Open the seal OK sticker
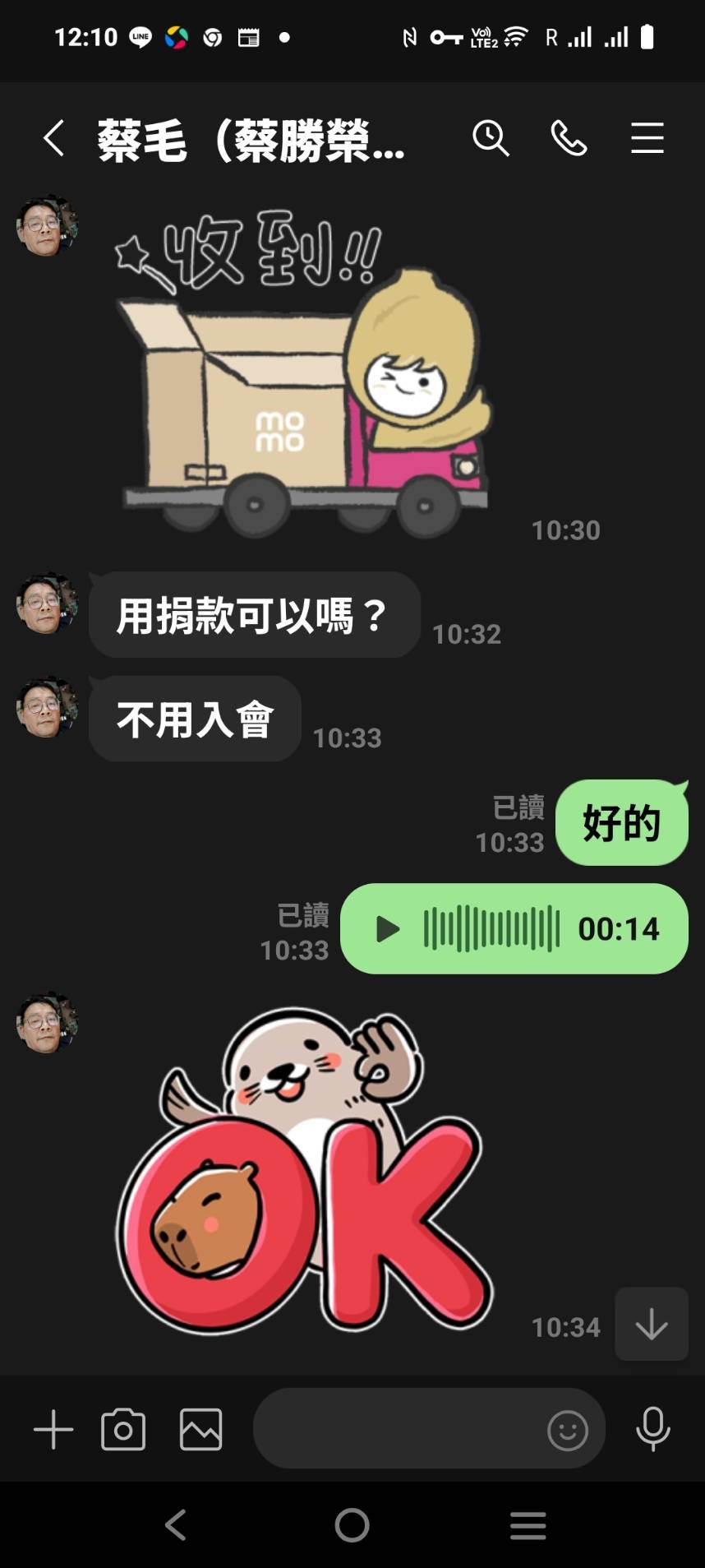The height and width of the screenshot is (1568, 705). (304, 1168)
